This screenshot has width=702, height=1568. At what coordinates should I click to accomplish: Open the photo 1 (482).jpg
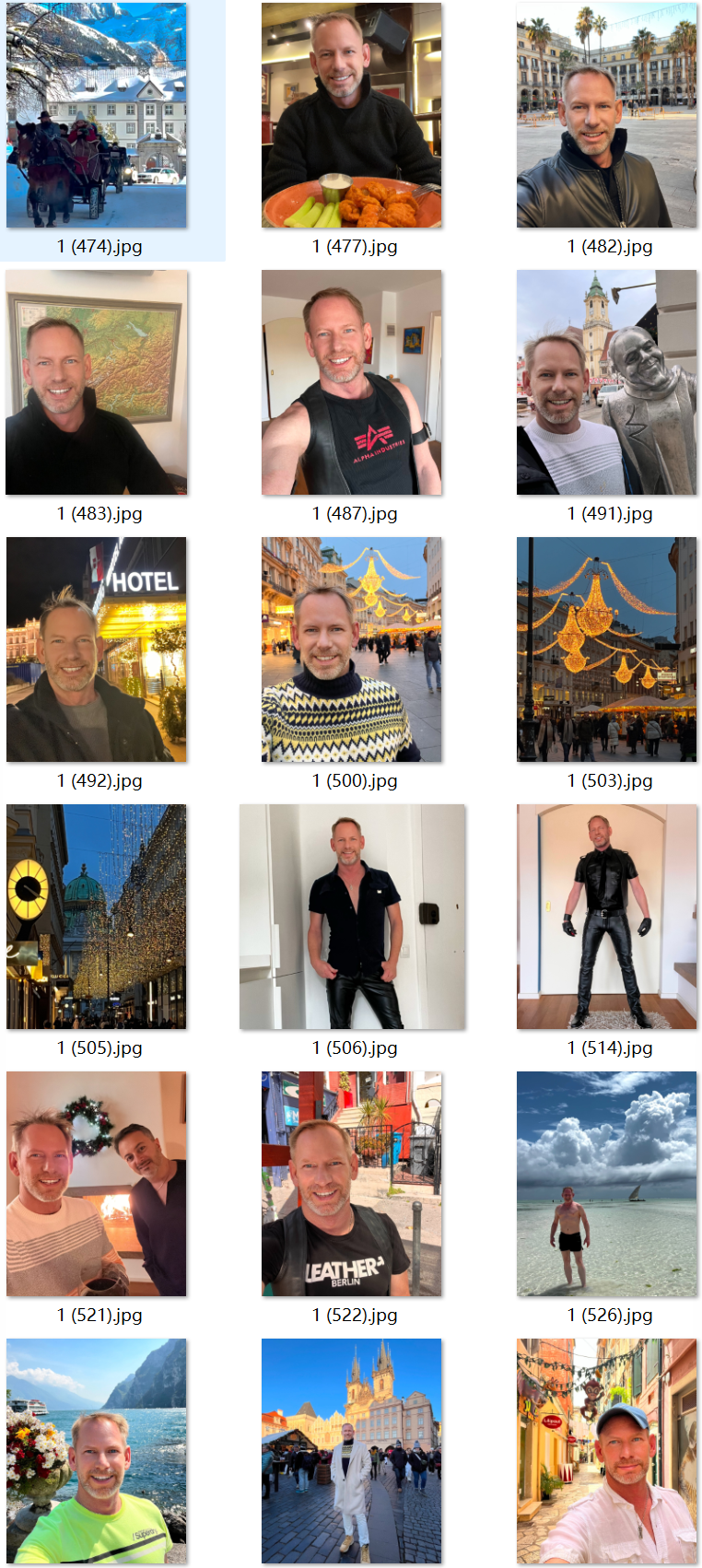pyautogui.click(x=606, y=115)
